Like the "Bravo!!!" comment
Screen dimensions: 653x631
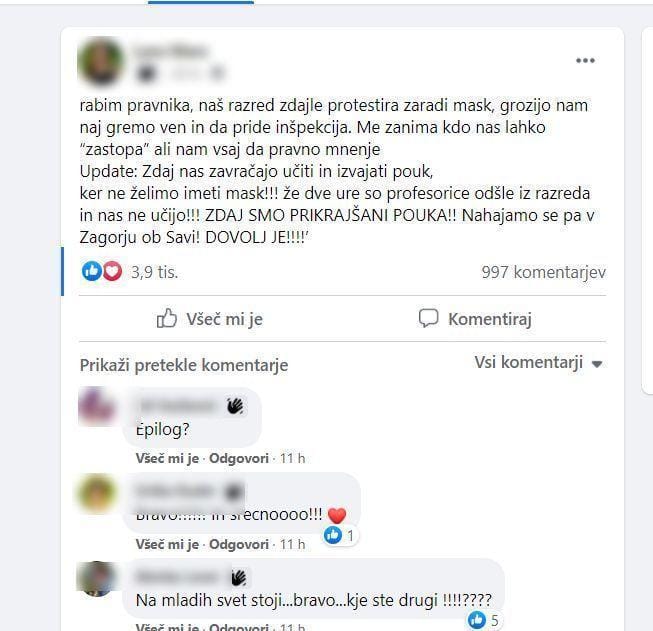point(167,544)
